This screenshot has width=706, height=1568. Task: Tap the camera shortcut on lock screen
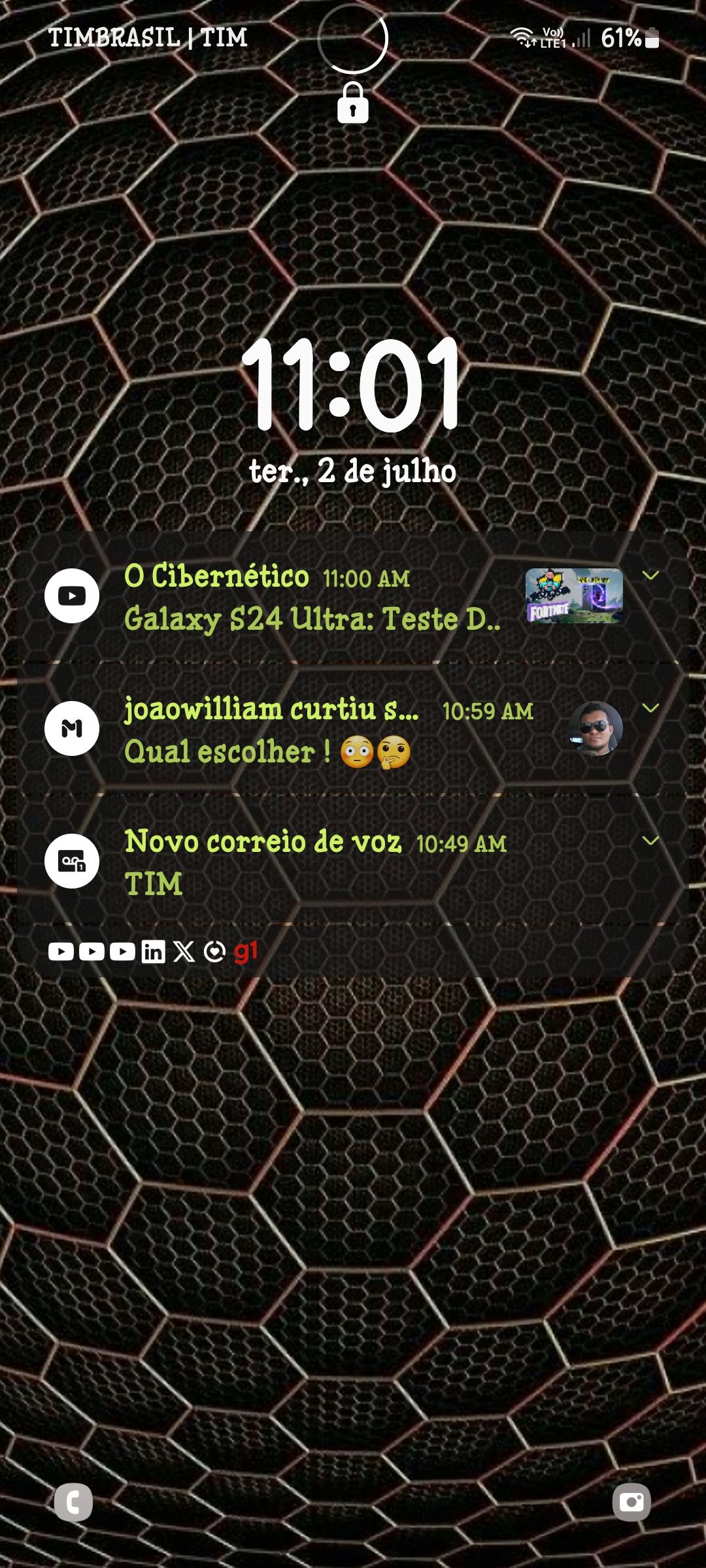click(631, 1502)
